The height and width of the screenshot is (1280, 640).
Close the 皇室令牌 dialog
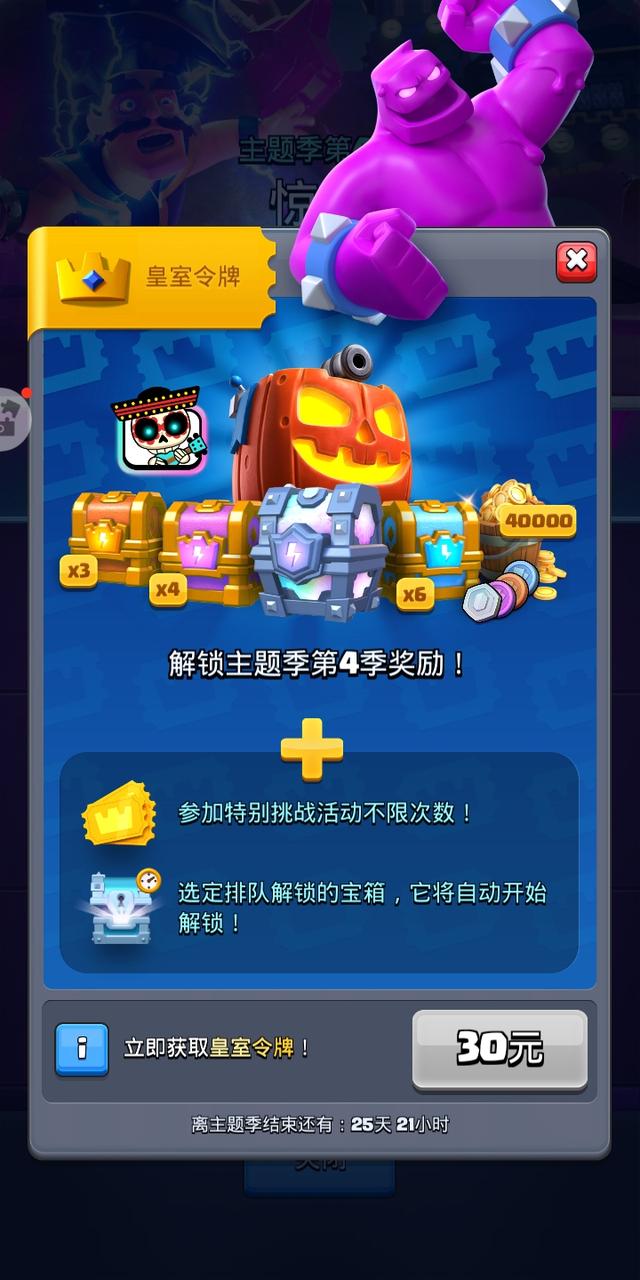click(576, 262)
